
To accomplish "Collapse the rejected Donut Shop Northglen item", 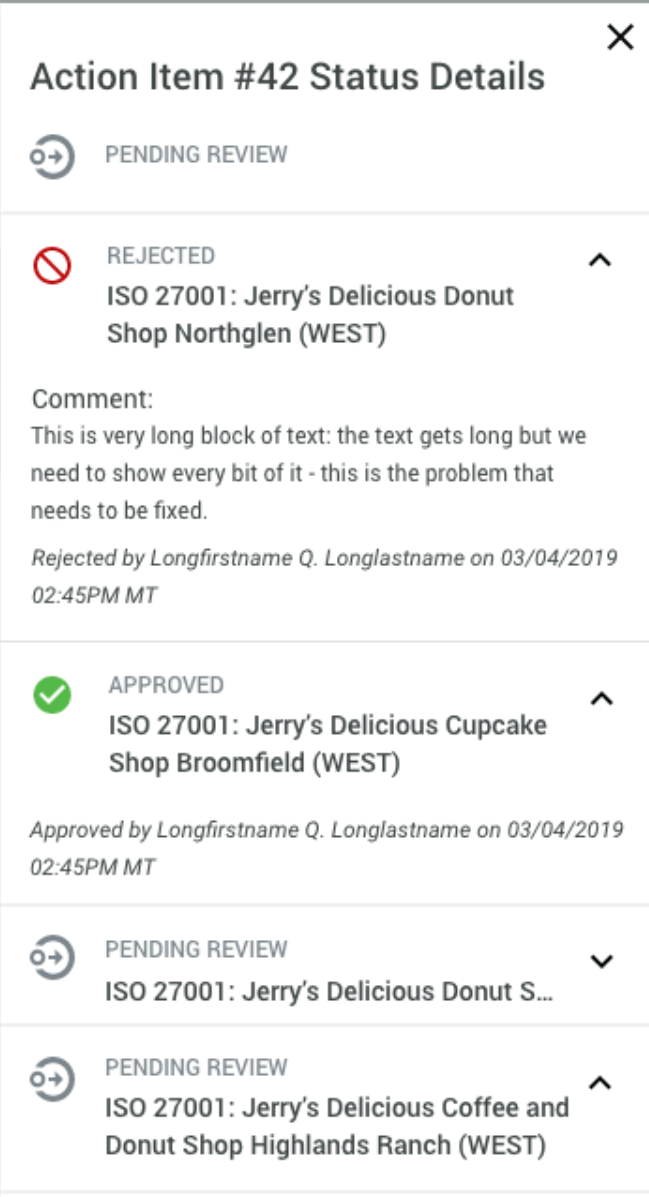I will coord(600,260).
